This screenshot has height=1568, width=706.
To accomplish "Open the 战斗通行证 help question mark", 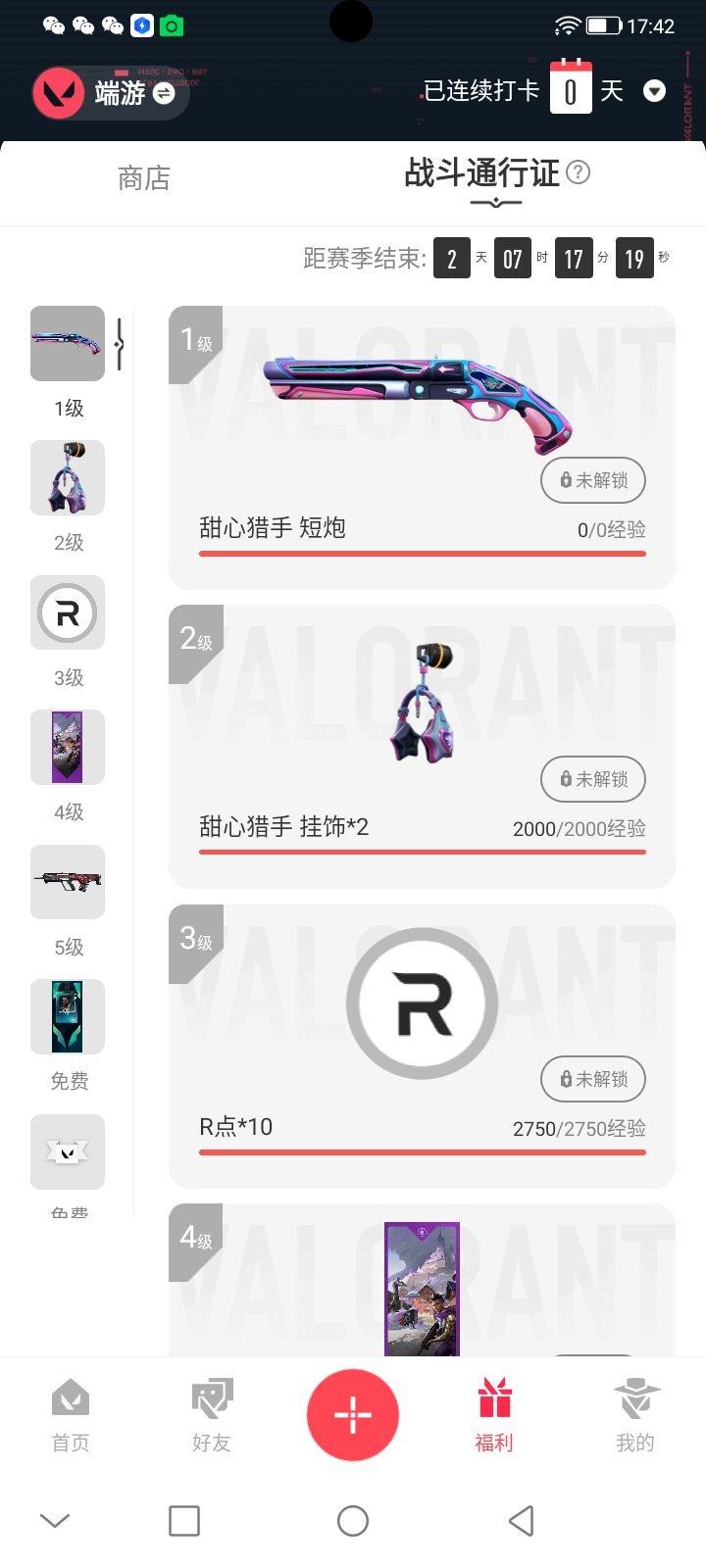I will tap(580, 173).
